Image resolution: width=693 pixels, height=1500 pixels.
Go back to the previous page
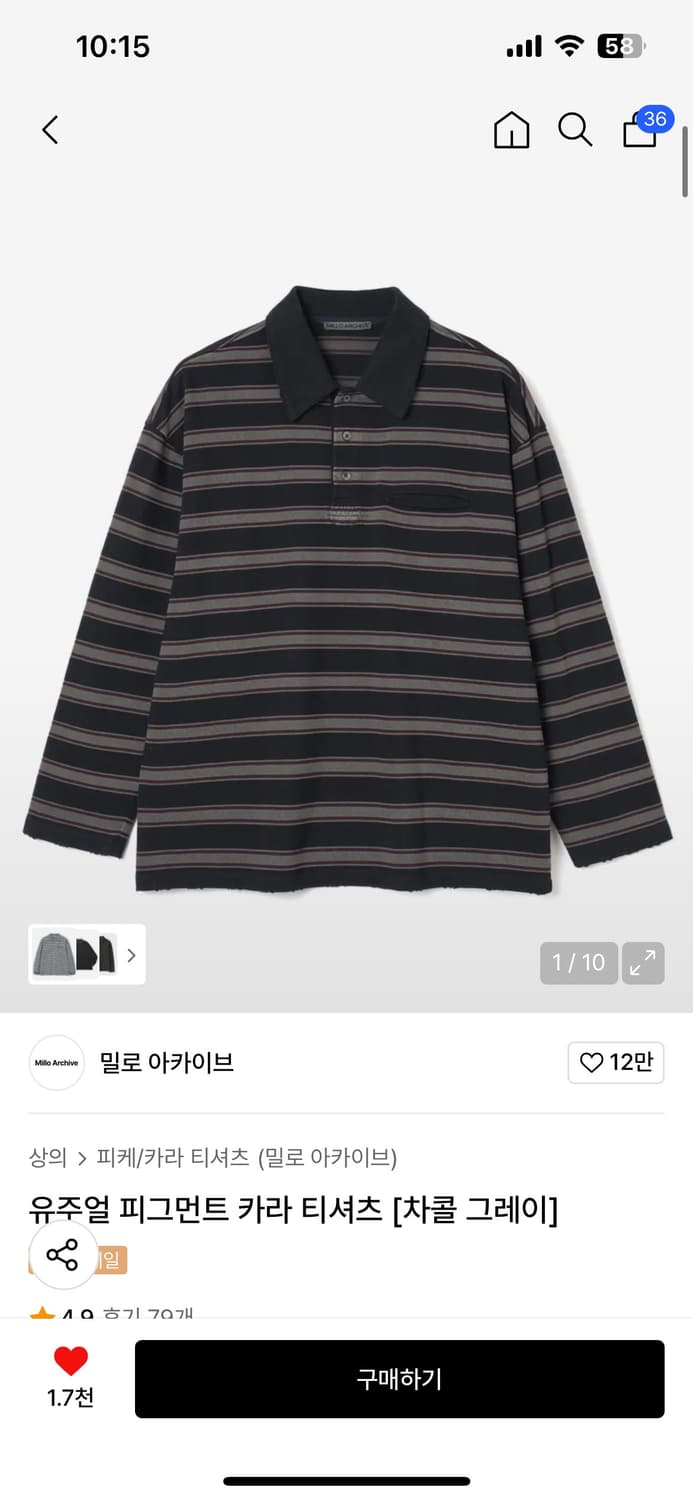[x=50, y=129]
